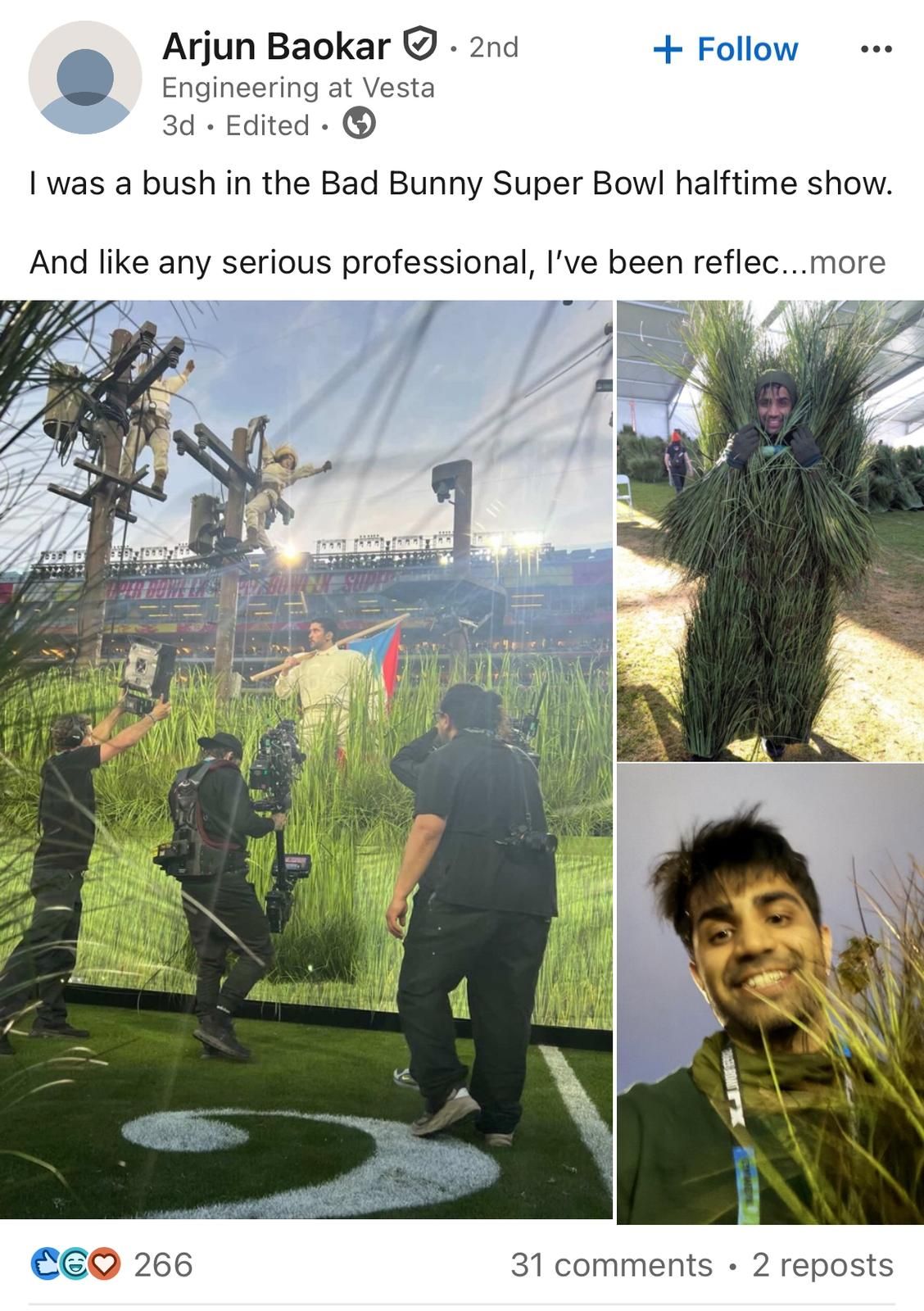Tap the Arjun Baokar name link
The width and height of the screenshot is (924, 1311).
276,46
